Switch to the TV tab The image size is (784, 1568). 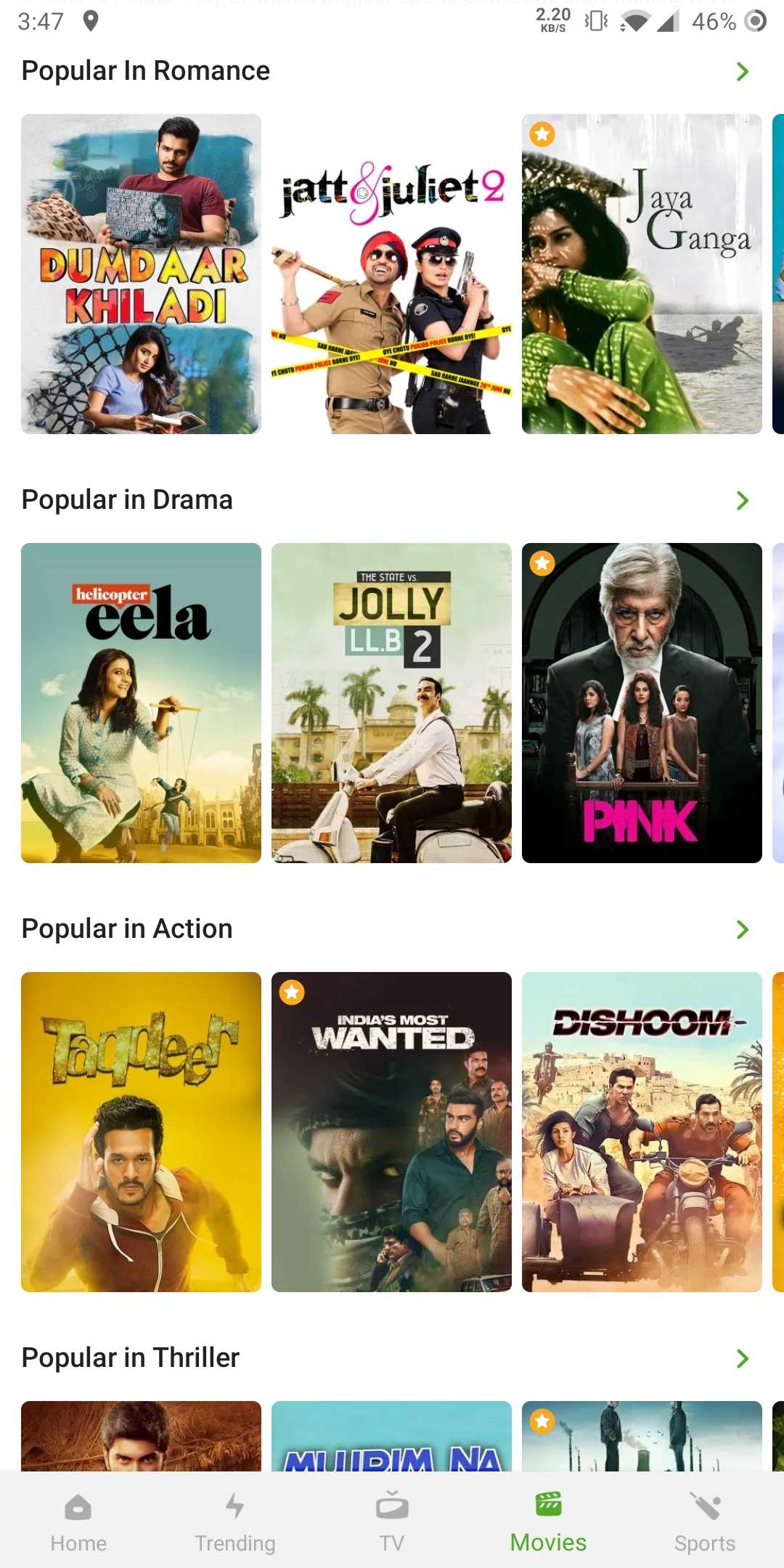coord(392,1522)
